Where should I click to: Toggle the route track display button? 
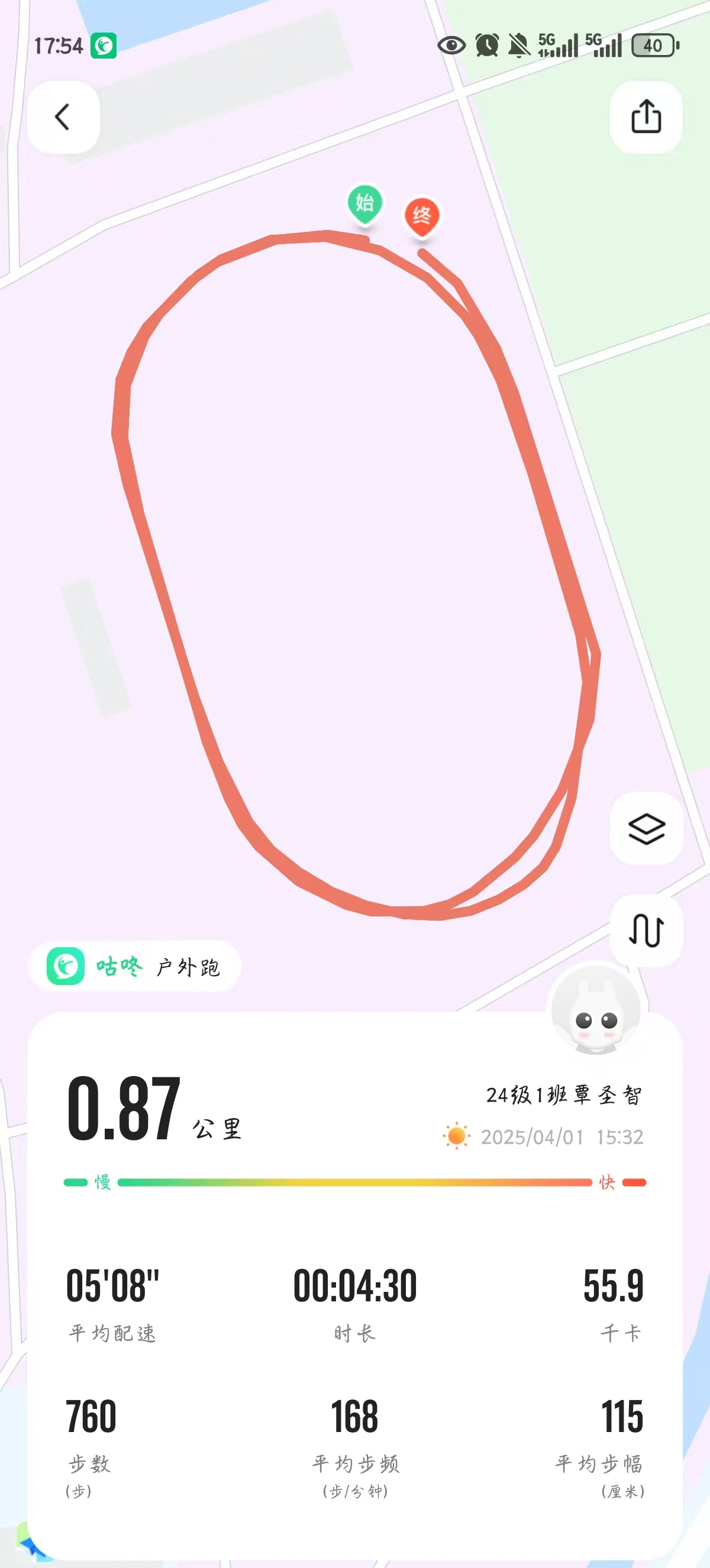646,931
